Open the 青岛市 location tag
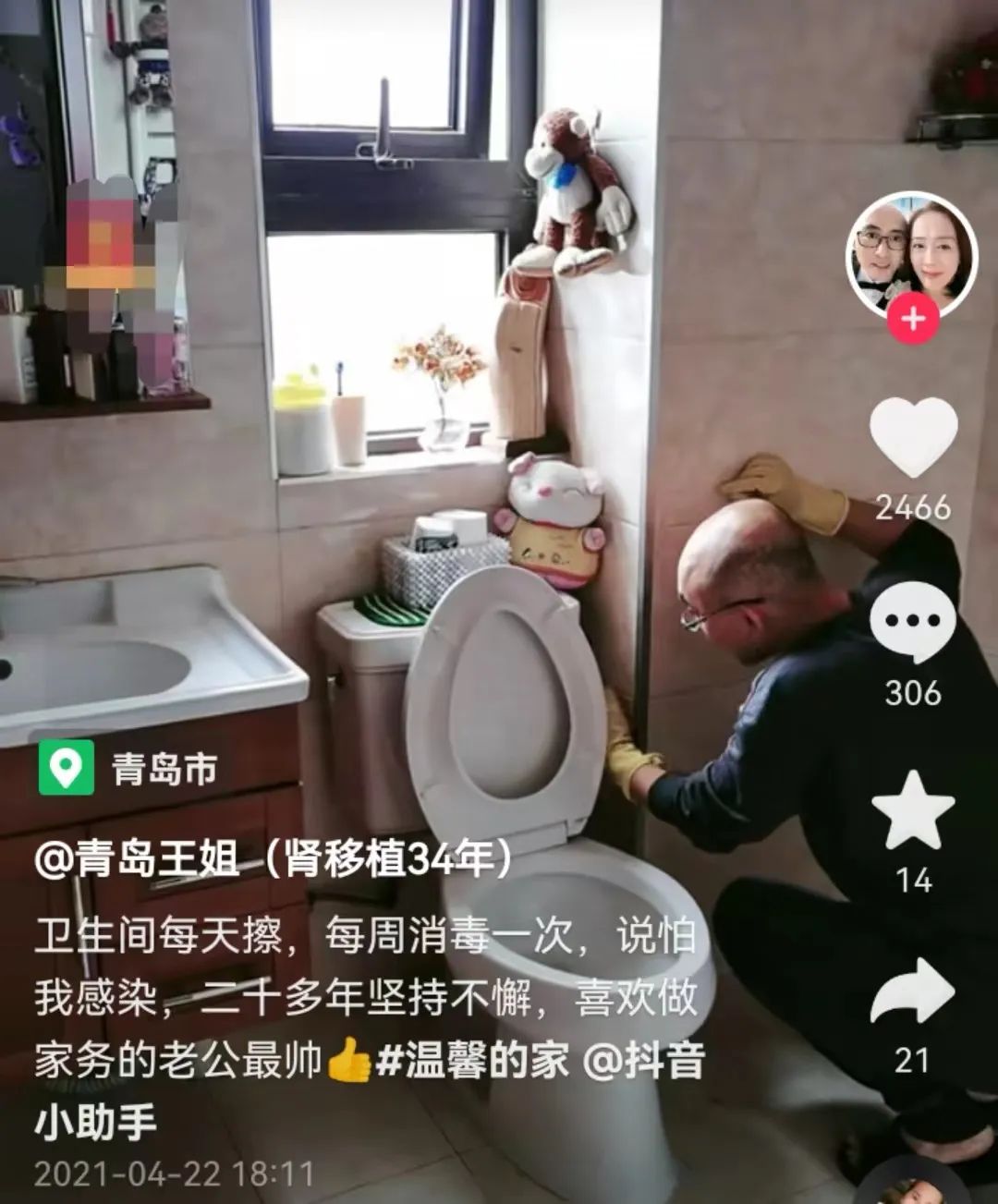The width and height of the screenshot is (998, 1204). [128, 768]
